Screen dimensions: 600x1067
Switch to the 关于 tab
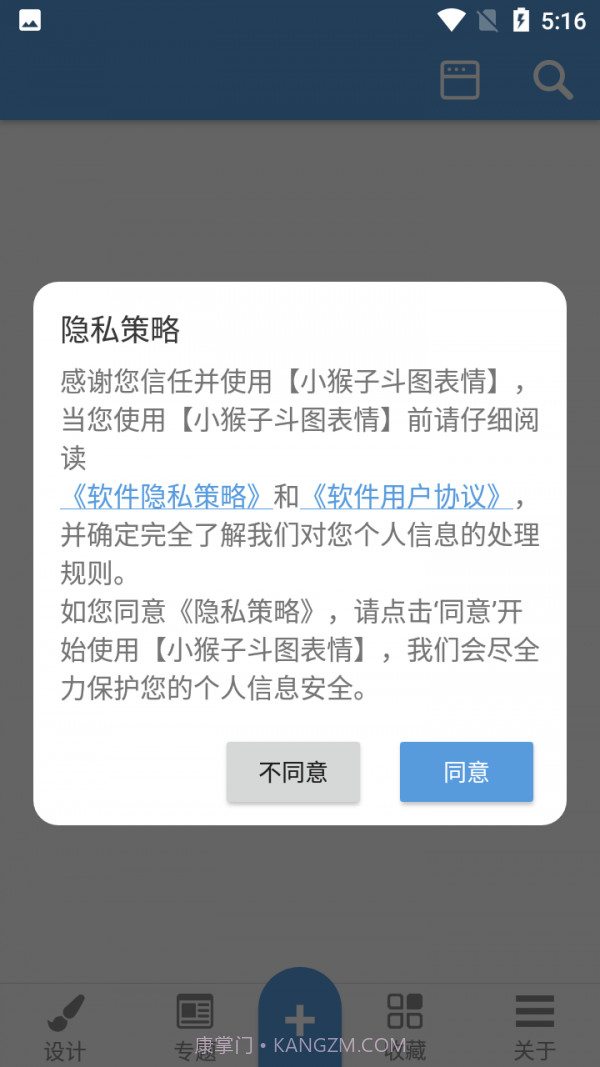pyautogui.click(x=534, y=1025)
